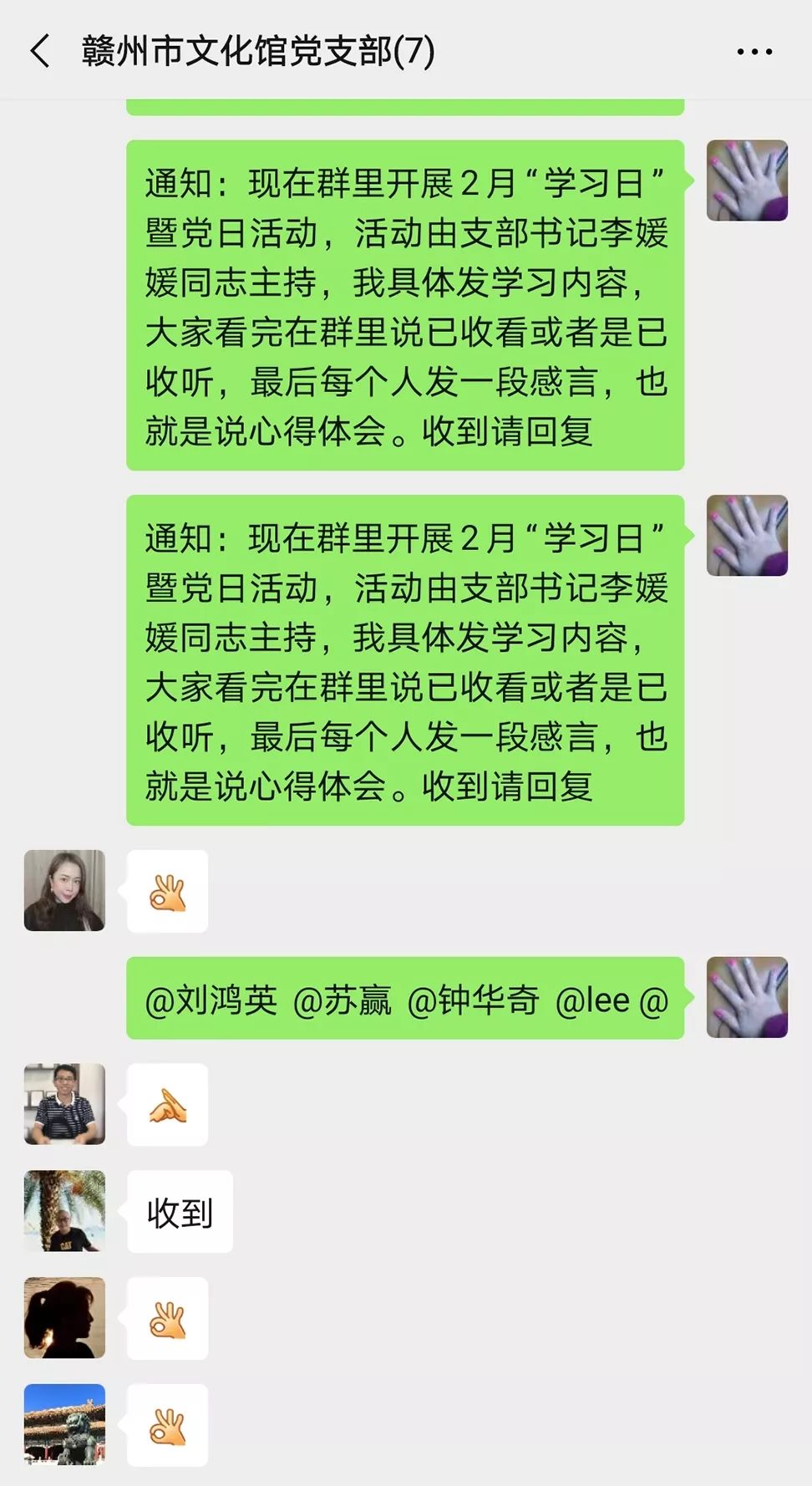
Task: Open profile of member who sent 收到
Action: click(64, 1211)
